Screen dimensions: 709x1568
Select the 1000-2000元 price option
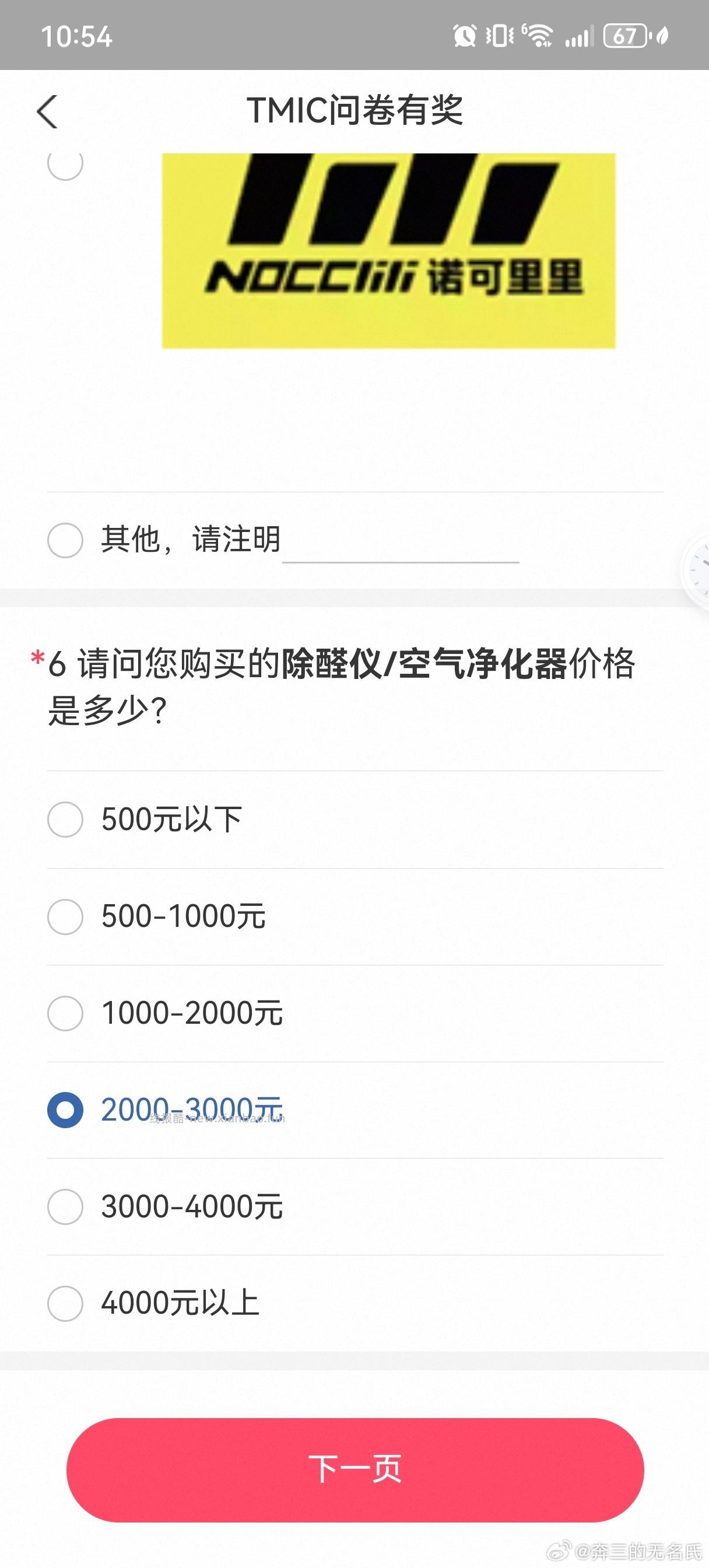pyautogui.click(x=65, y=1013)
